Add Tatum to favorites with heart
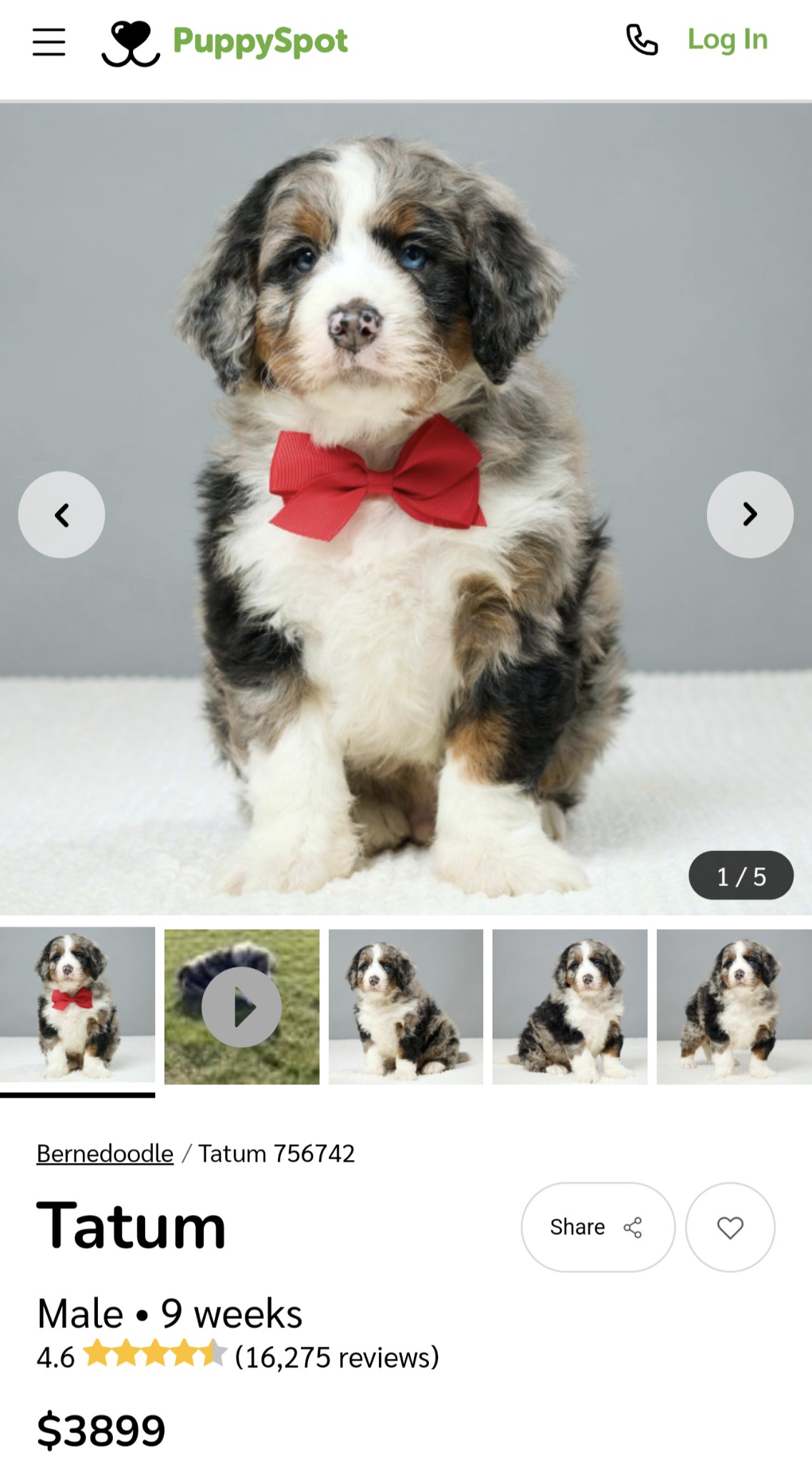Image resolution: width=812 pixels, height=1464 pixels. (x=730, y=1227)
